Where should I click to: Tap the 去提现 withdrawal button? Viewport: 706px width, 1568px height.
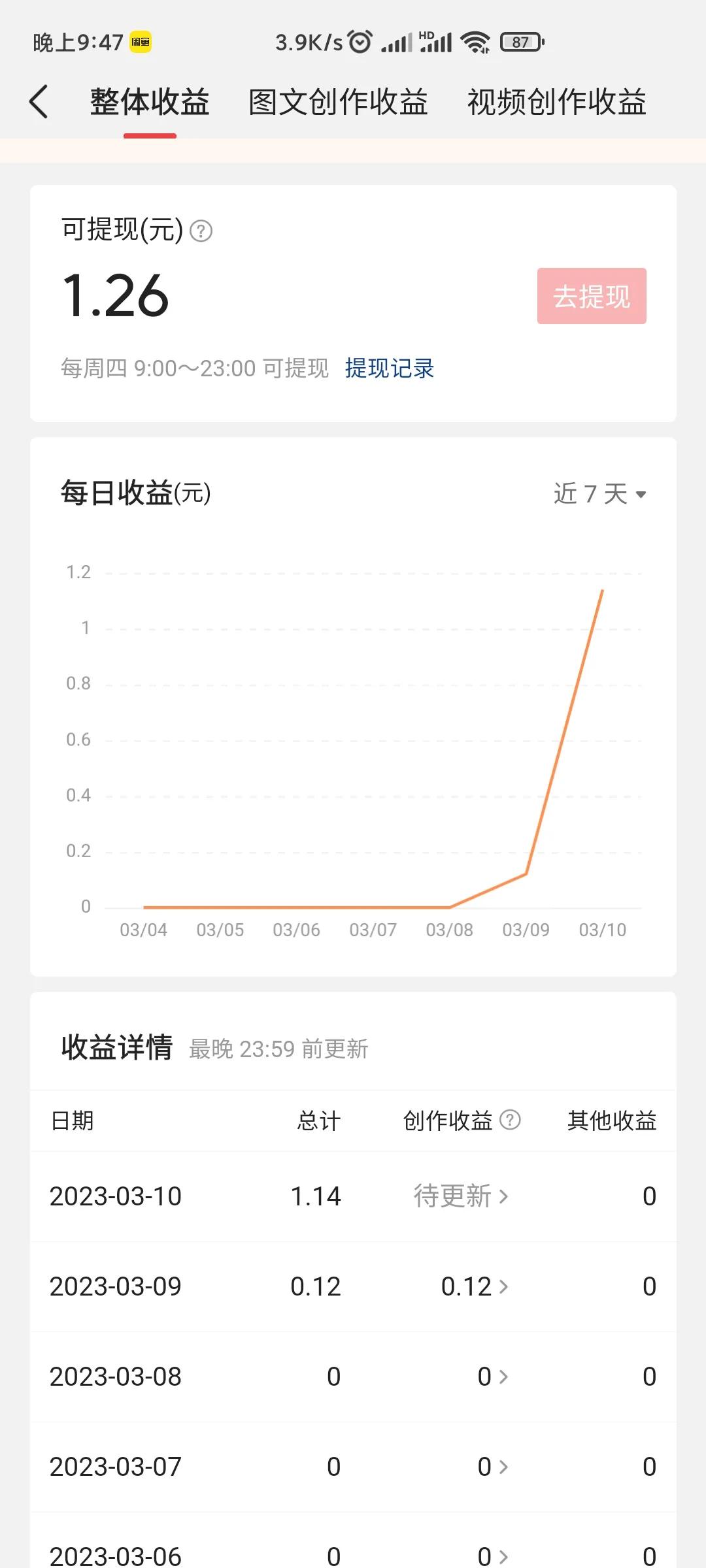pyautogui.click(x=592, y=295)
